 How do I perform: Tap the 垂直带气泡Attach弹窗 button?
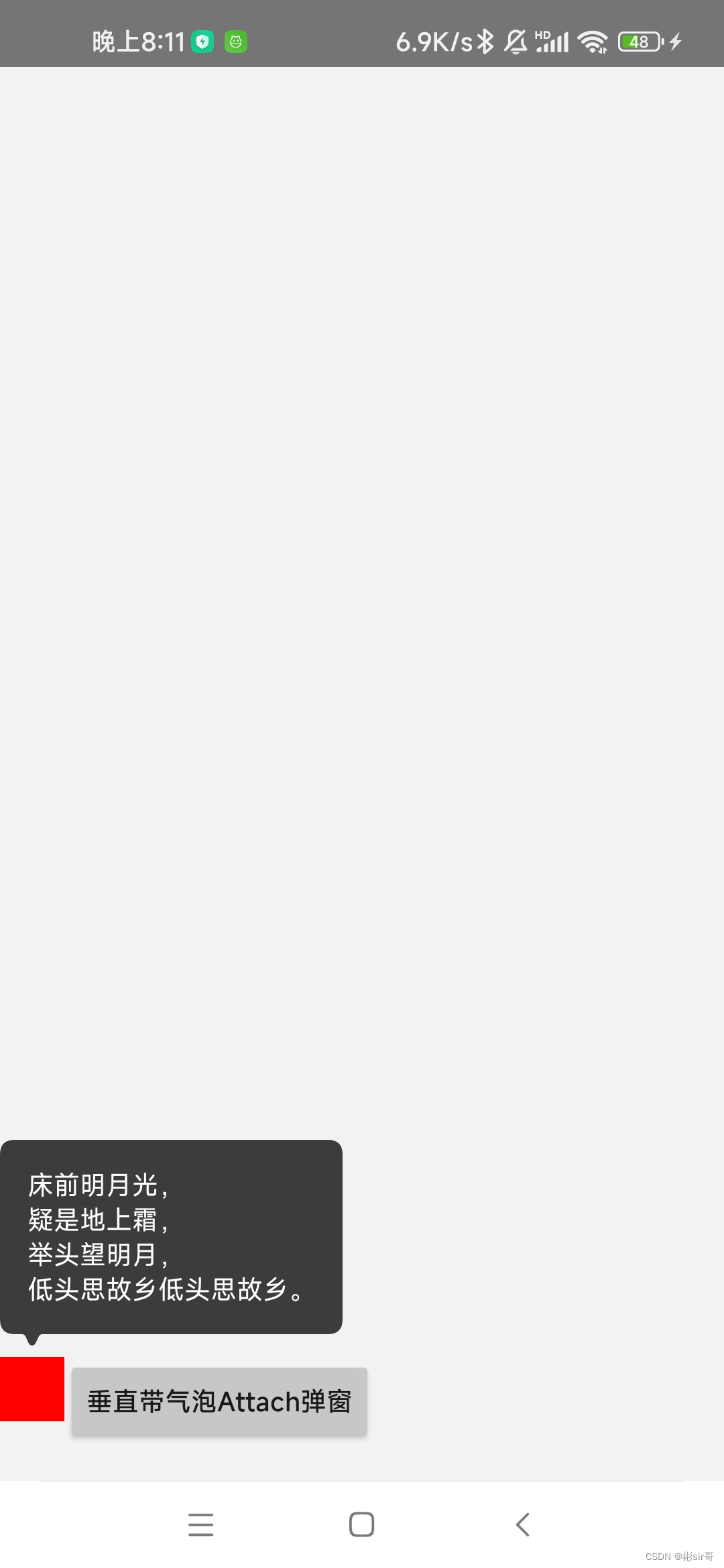click(219, 1401)
